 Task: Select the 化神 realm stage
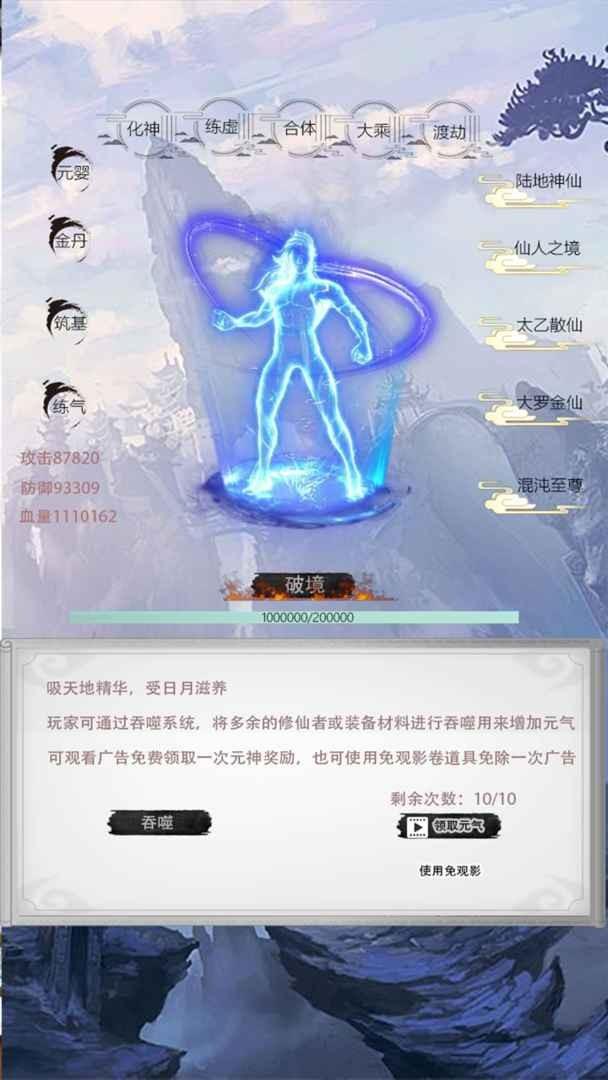click(x=144, y=127)
